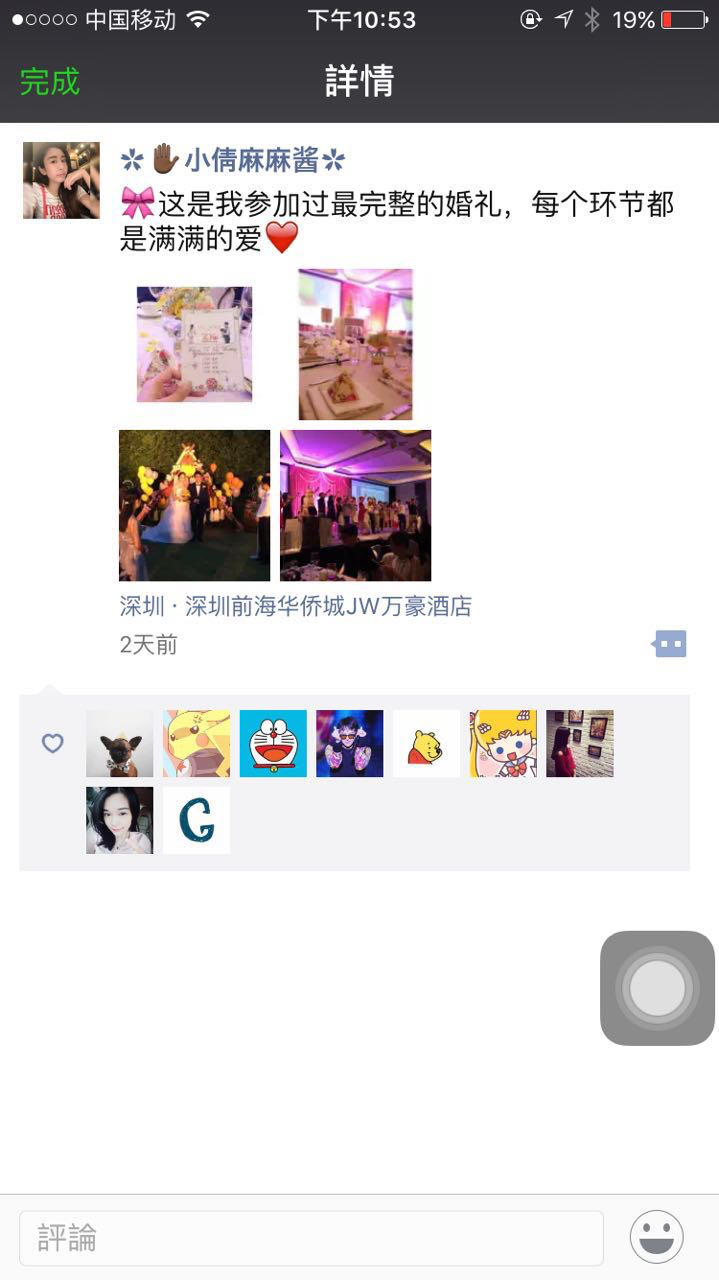This screenshot has width=719, height=1280.
Task: View the wedding invitation card photo
Action: click(194, 344)
